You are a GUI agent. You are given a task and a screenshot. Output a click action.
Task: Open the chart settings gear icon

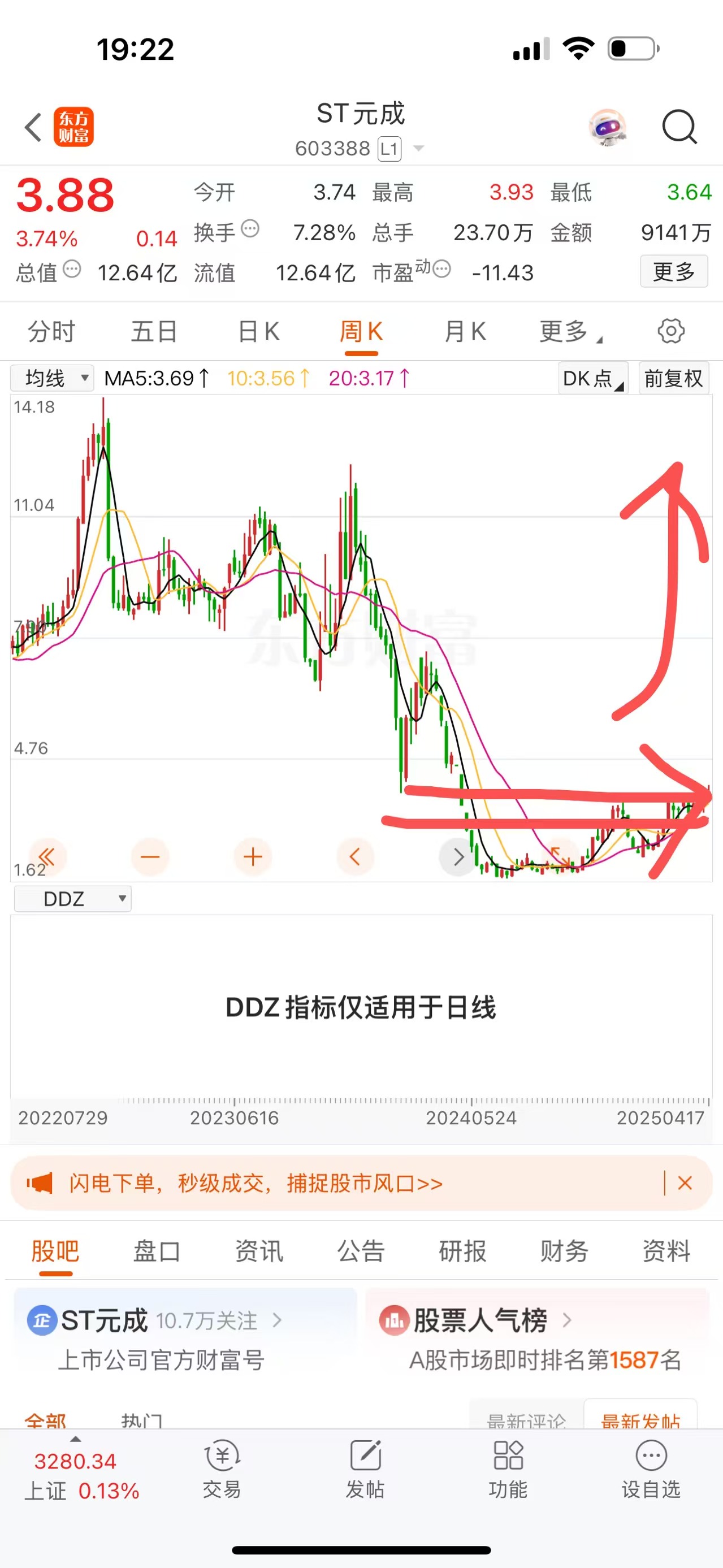670,331
